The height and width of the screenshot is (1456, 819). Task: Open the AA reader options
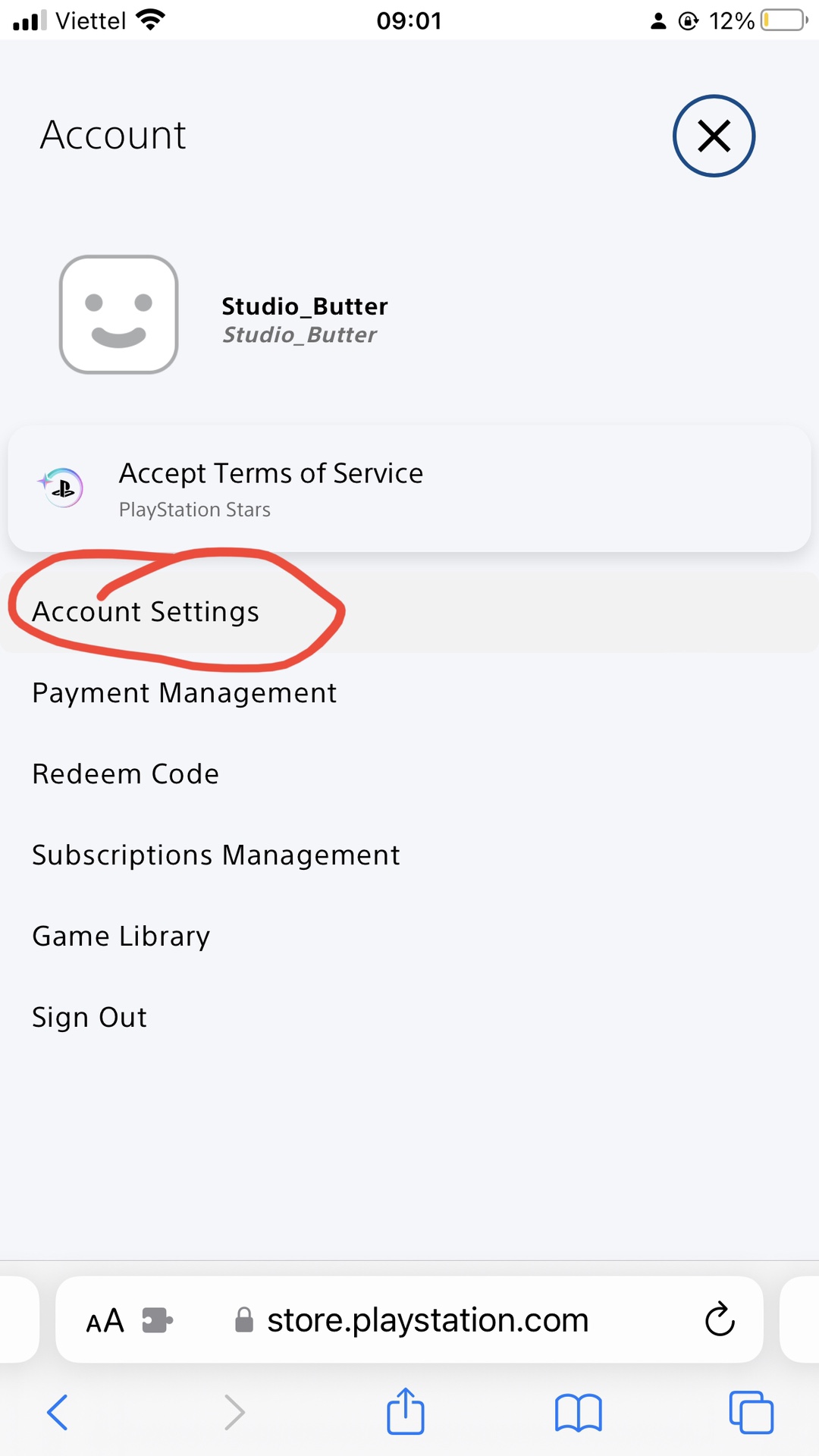tap(105, 1321)
